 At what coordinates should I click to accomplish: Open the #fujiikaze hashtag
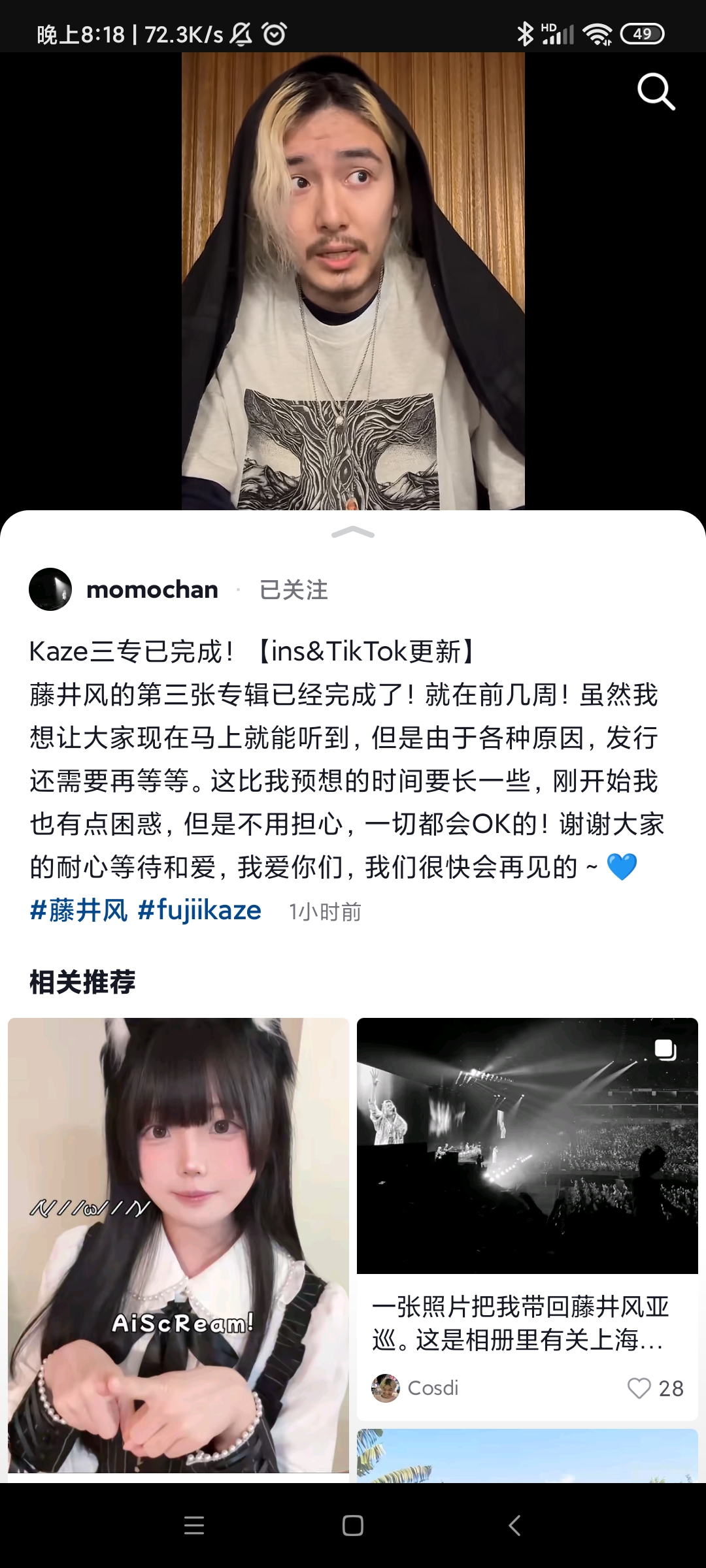pyautogui.click(x=199, y=910)
